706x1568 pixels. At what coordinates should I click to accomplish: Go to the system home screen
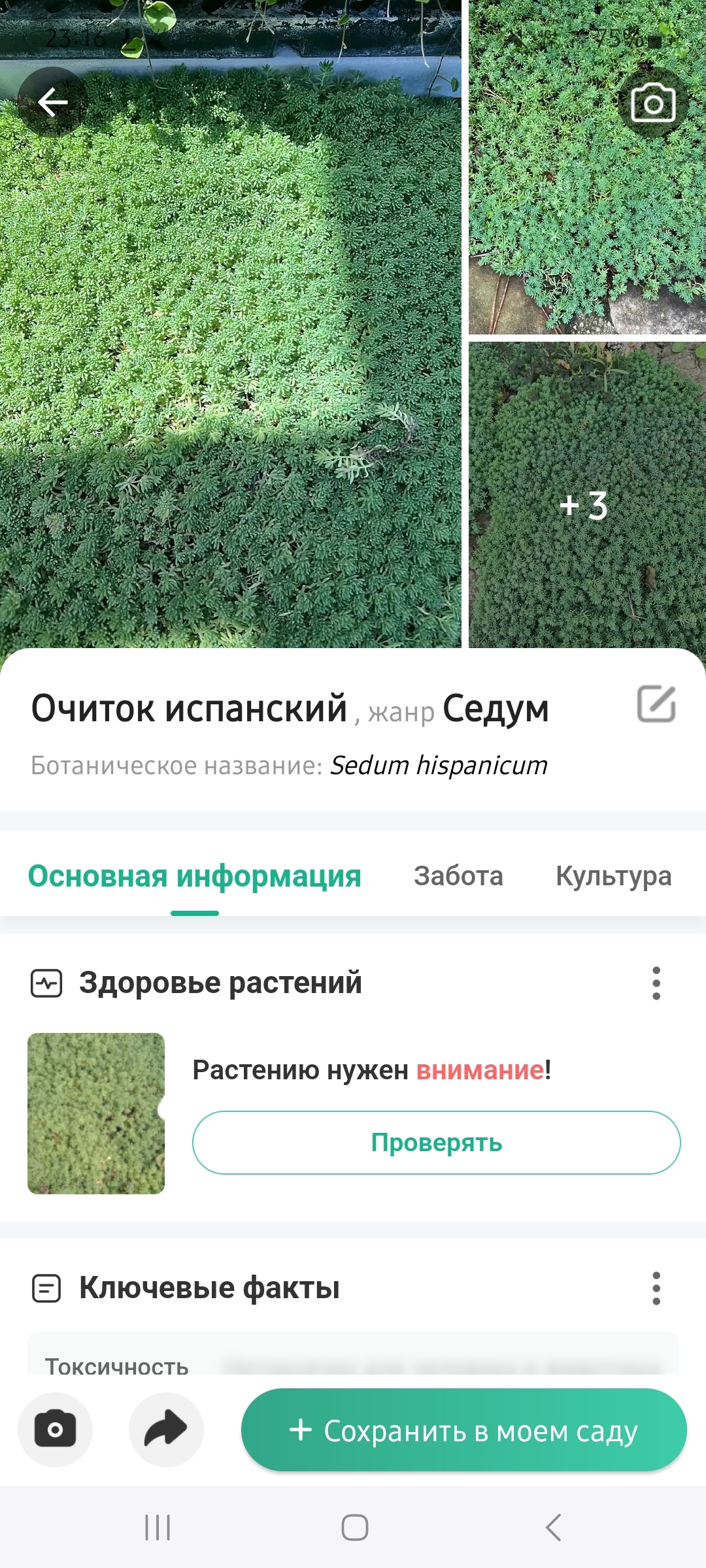[x=354, y=1527]
